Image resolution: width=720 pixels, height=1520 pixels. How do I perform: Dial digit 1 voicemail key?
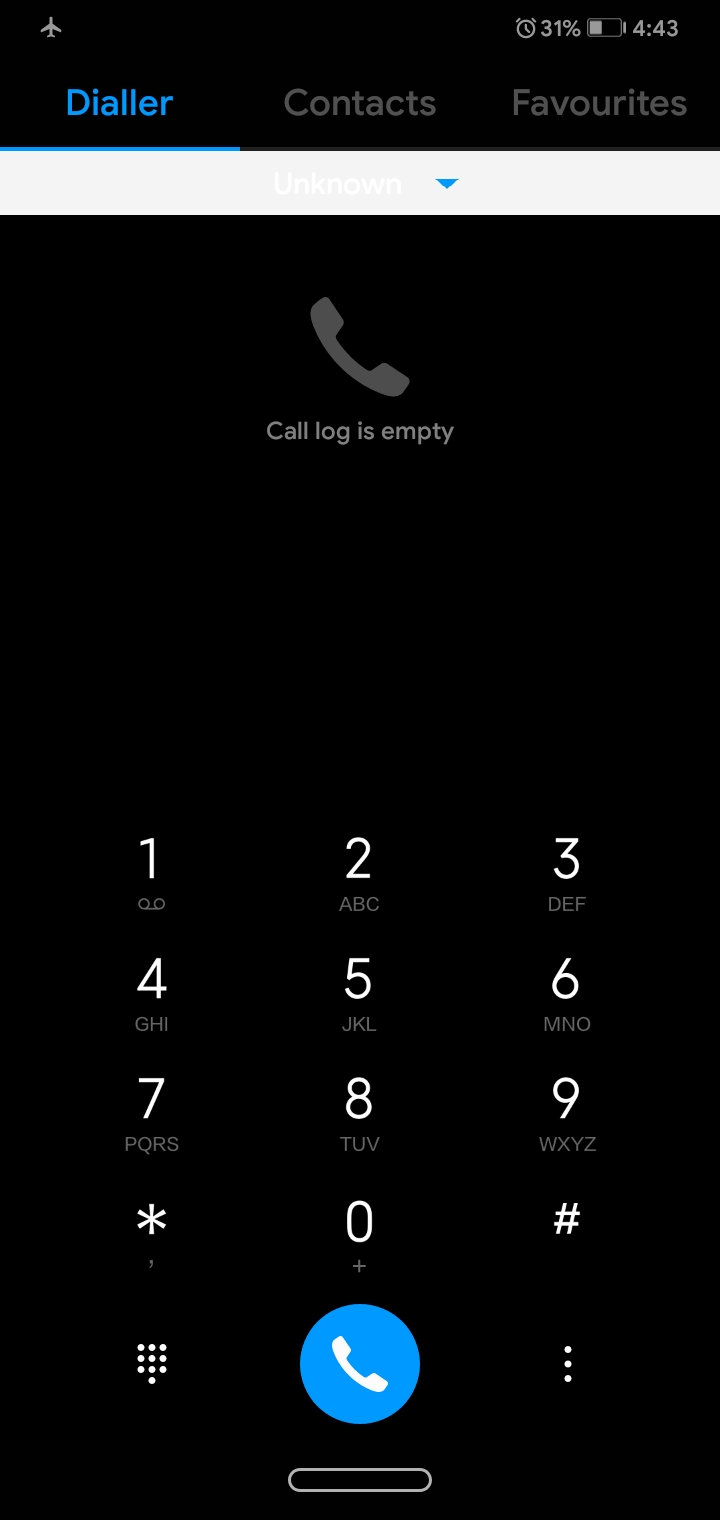click(151, 872)
